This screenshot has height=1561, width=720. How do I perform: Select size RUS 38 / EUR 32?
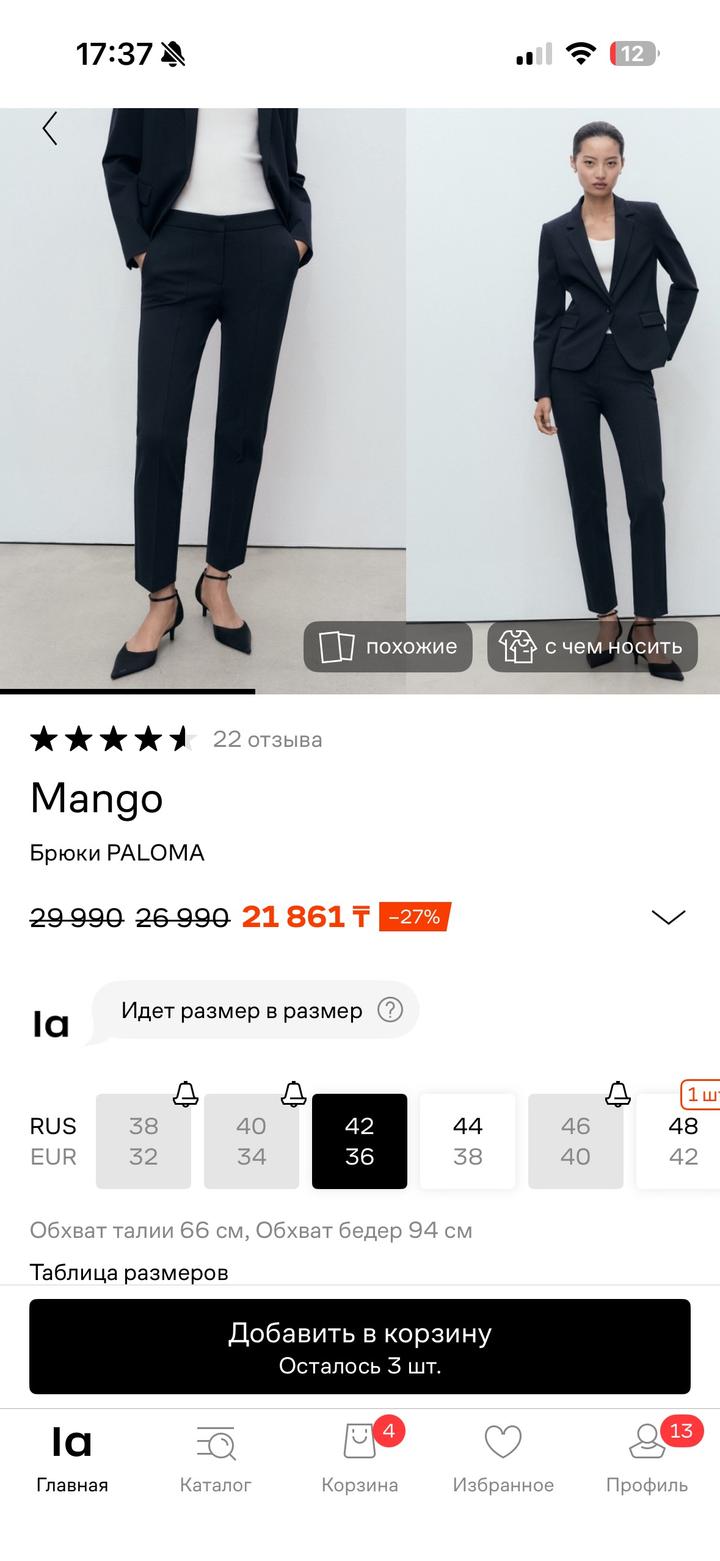pos(143,1141)
